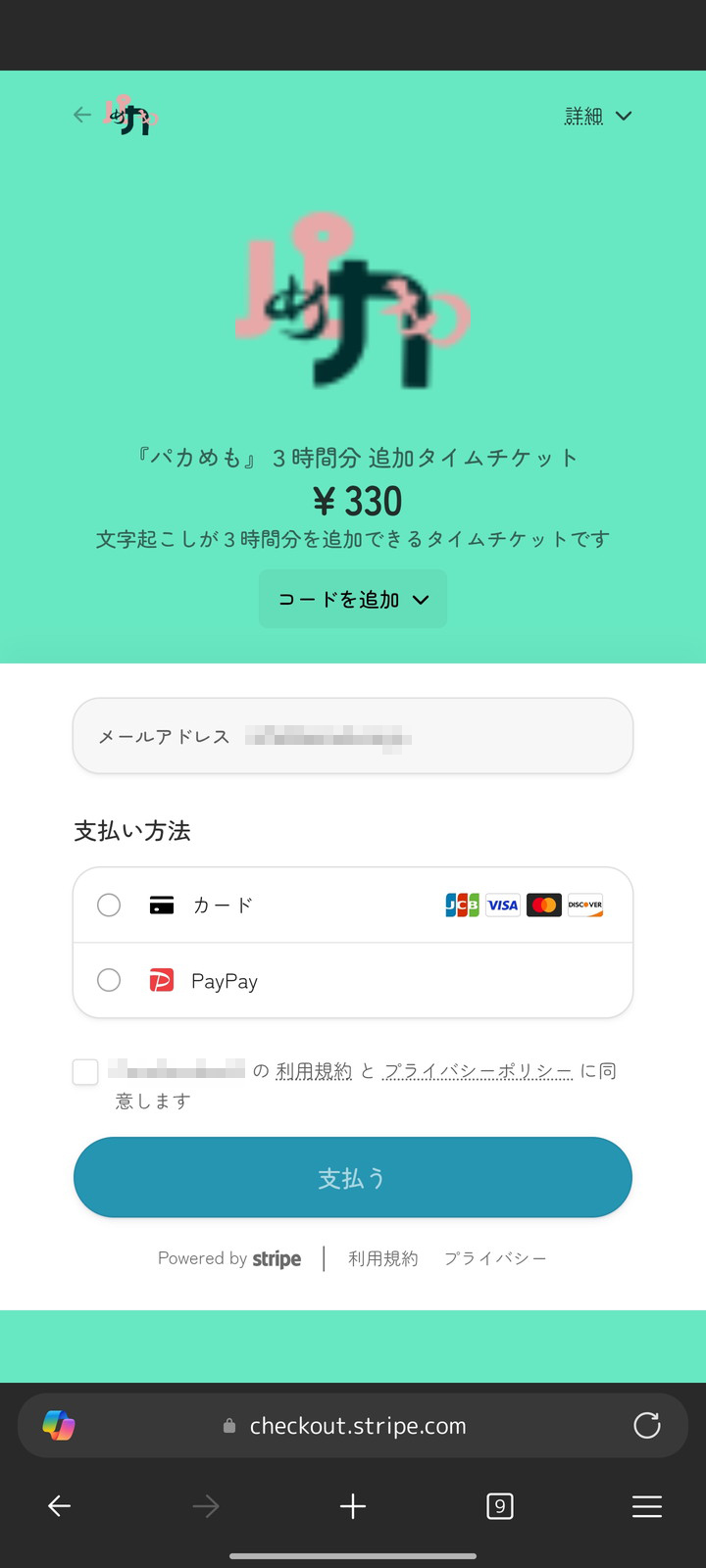
Task: Check the terms agreement checkbox
Action: 86,1072
